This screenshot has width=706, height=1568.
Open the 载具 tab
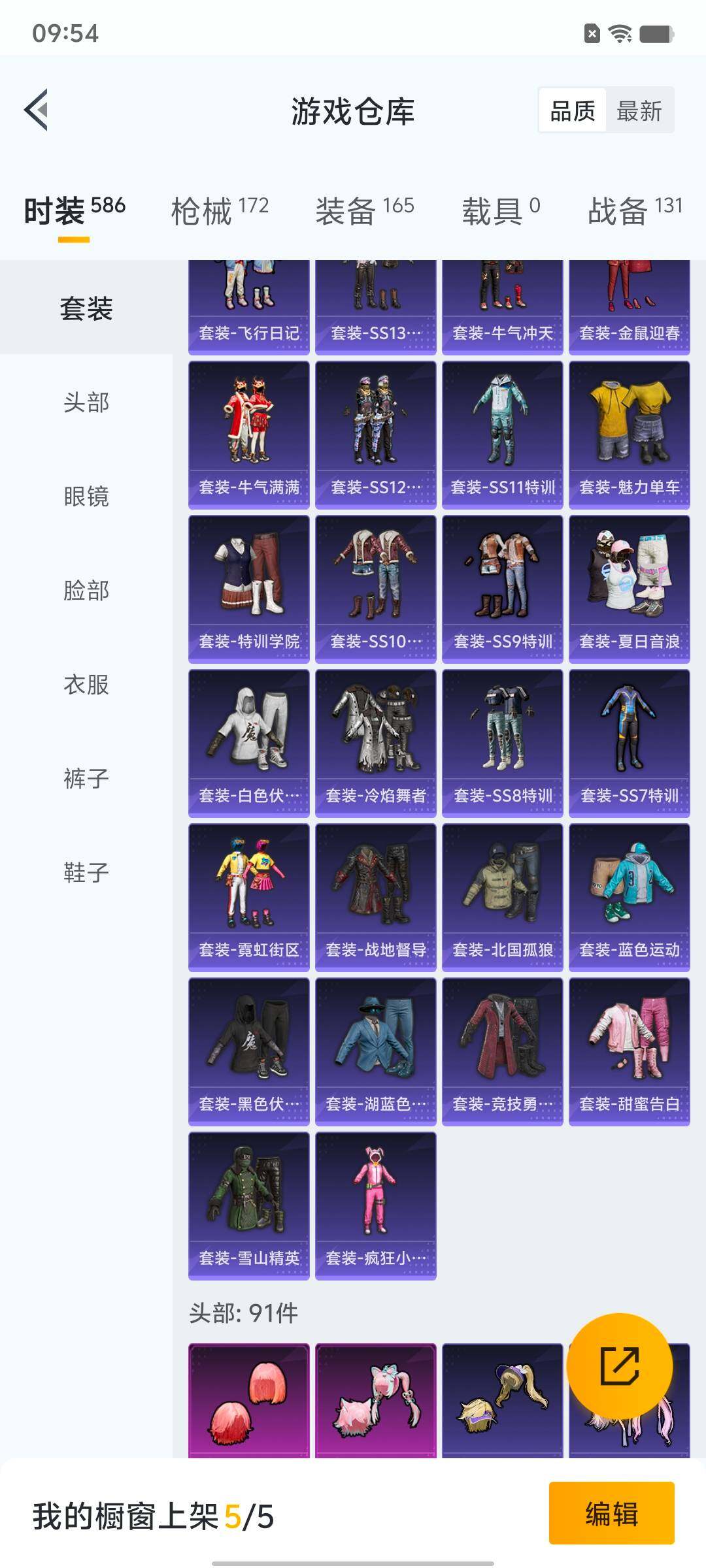[501, 211]
